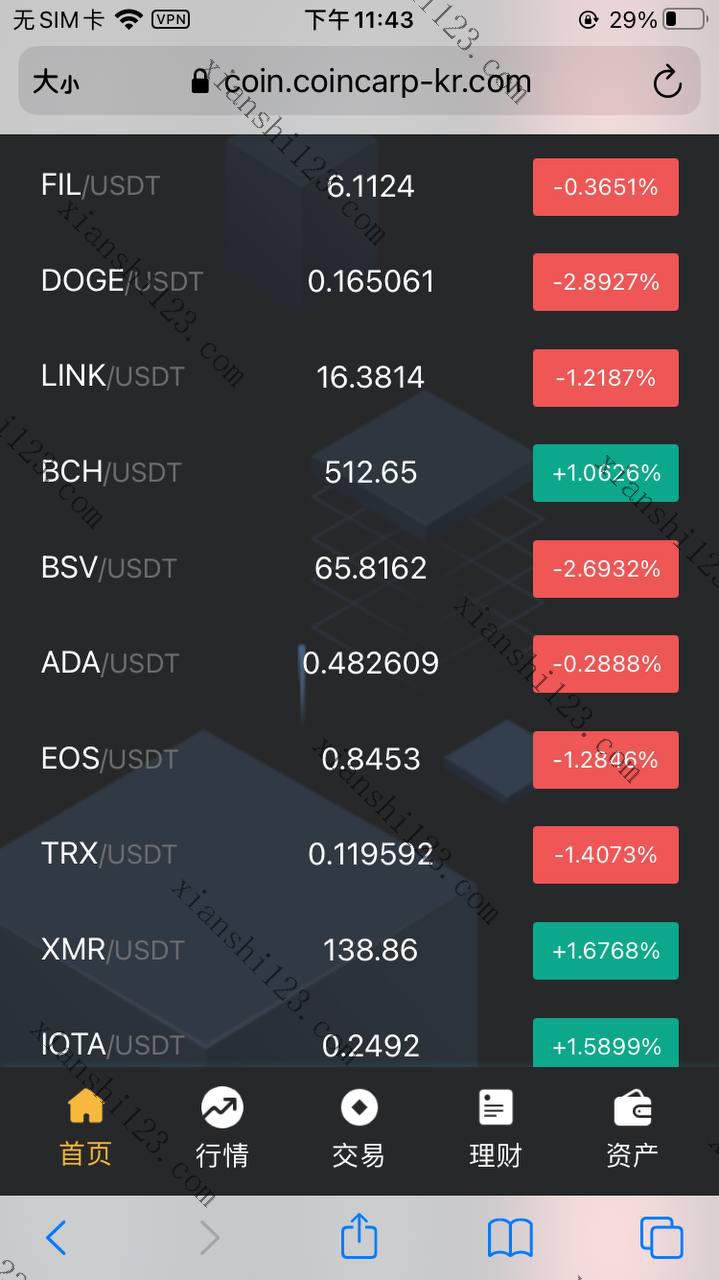This screenshot has width=719, height=1280.
Task: Tap the Safari share icon
Action: pos(359,1236)
